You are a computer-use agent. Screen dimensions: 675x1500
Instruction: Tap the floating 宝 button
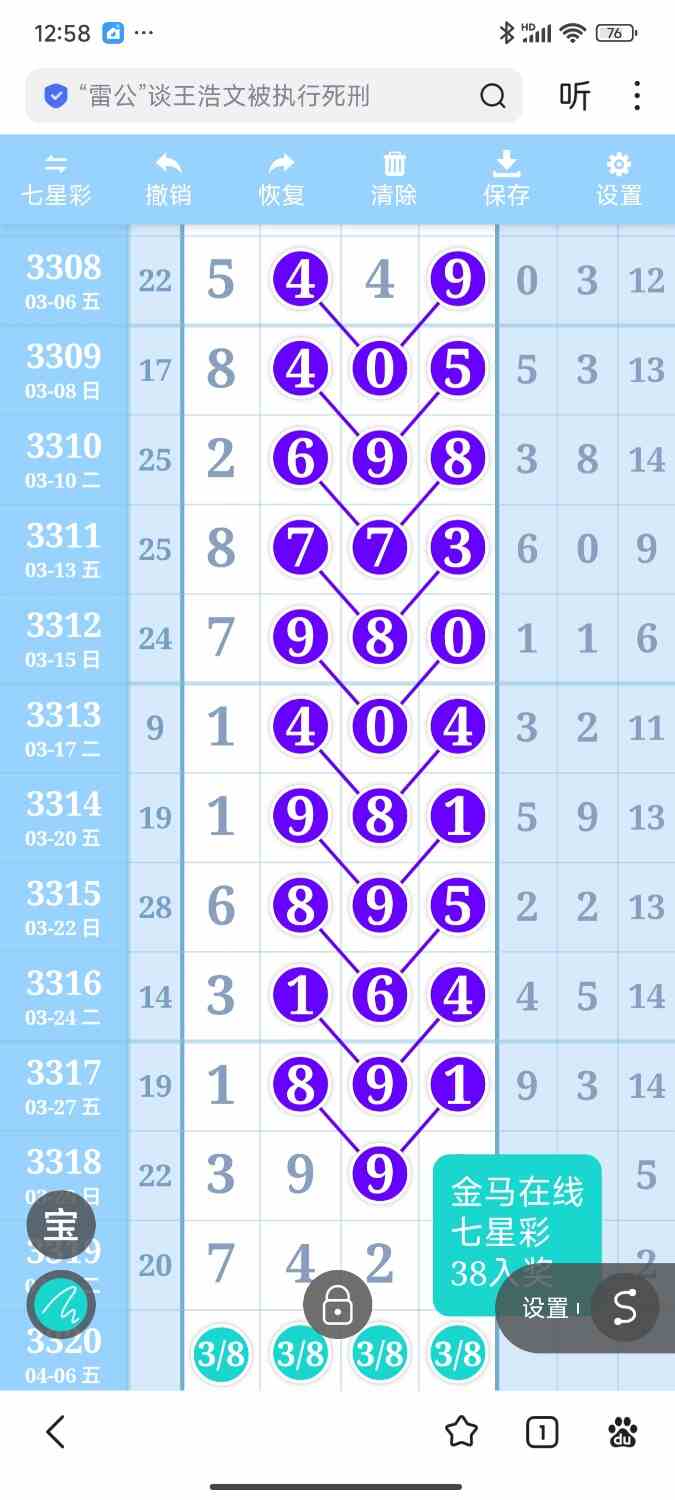pyautogui.click(x=61, y=1224)
